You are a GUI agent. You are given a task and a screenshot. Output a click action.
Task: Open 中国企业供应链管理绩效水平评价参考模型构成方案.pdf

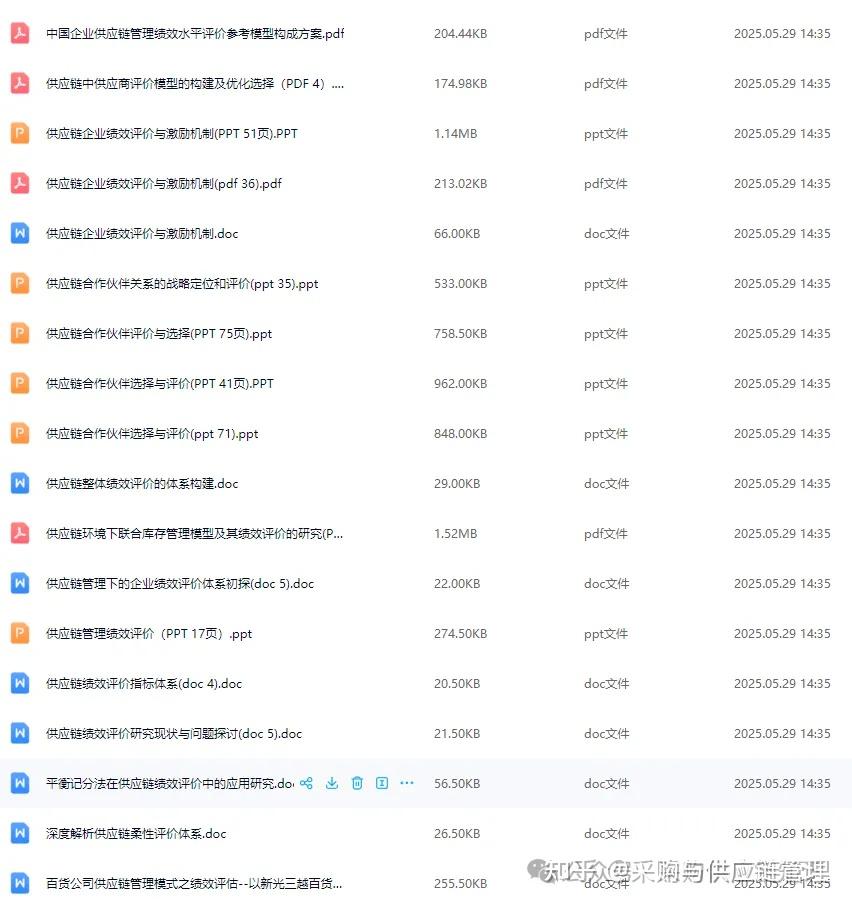tap(195, 33)
